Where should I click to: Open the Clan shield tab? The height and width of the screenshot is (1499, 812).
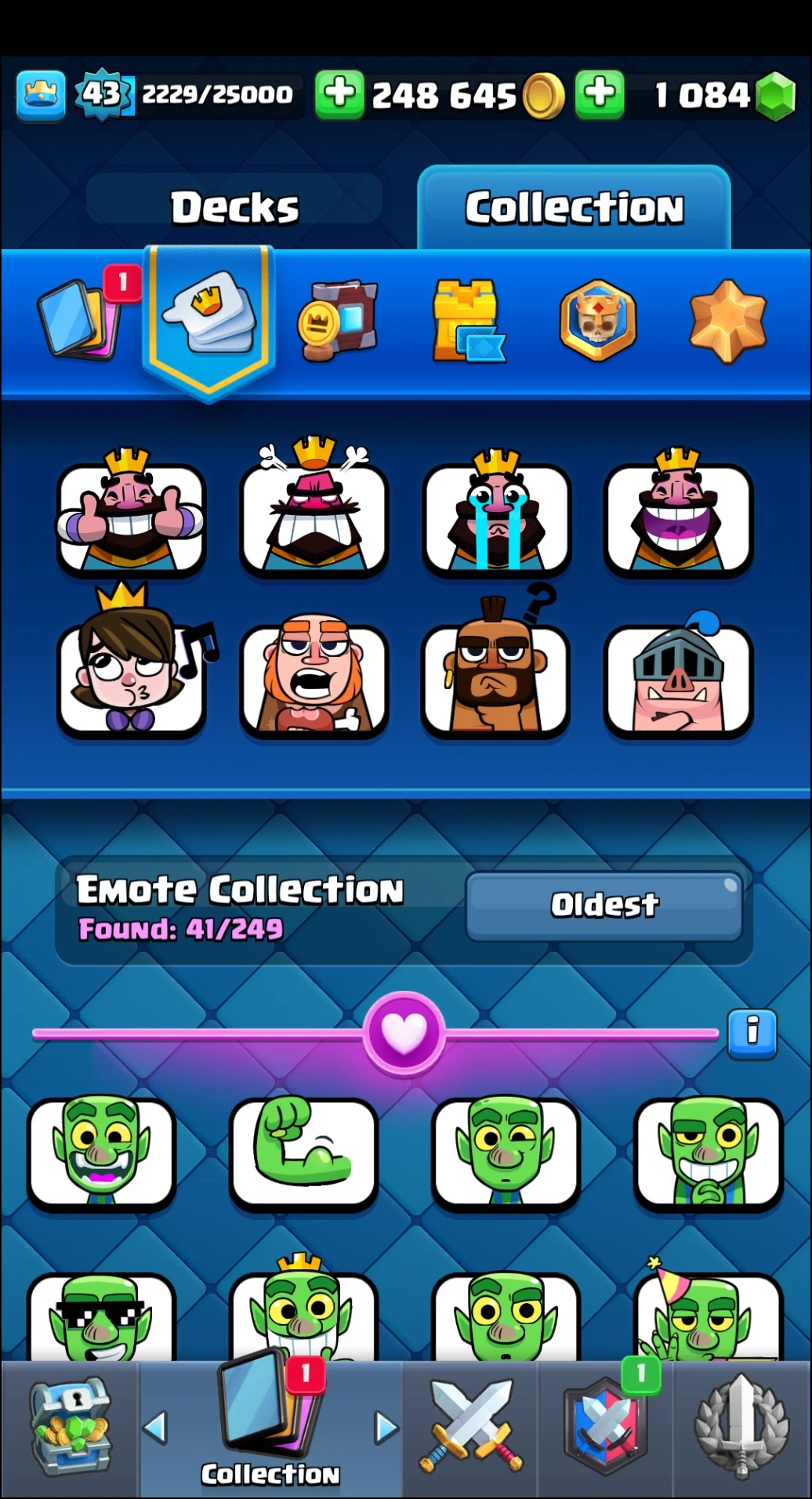(605, 1428)
